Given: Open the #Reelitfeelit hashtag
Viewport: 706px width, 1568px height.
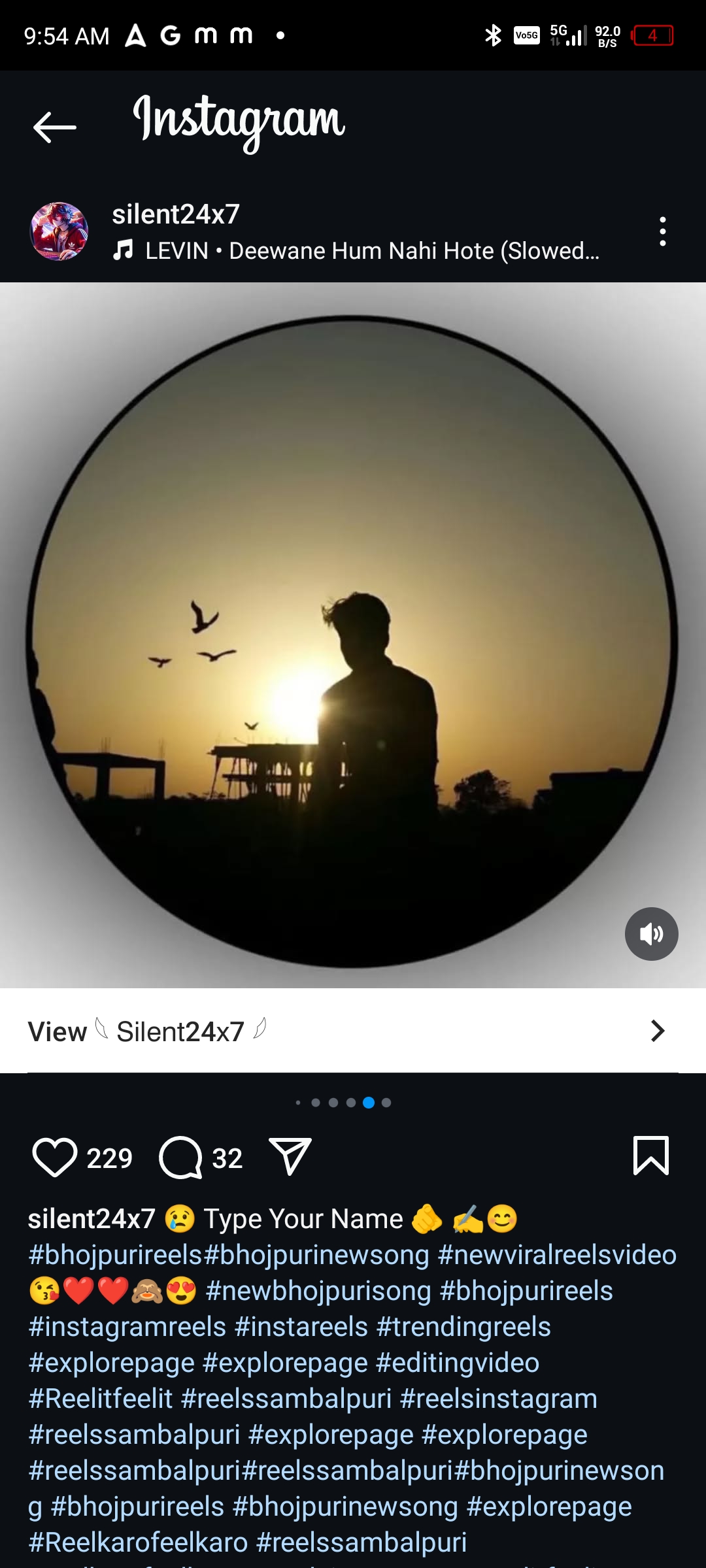Looking at the screenshot, I should click(100, 1399).
